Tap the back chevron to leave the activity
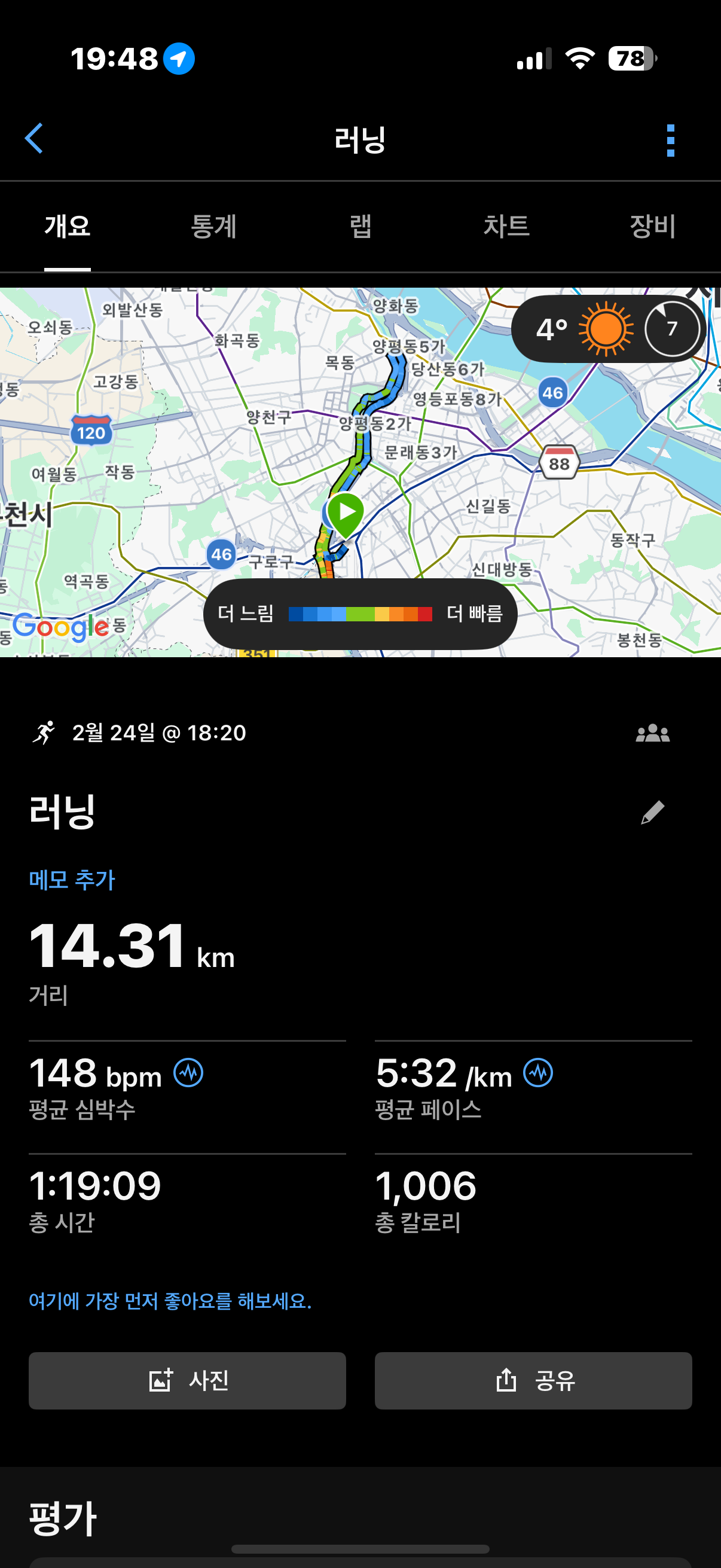This screenshot has width=721, height=1568. 35,139
